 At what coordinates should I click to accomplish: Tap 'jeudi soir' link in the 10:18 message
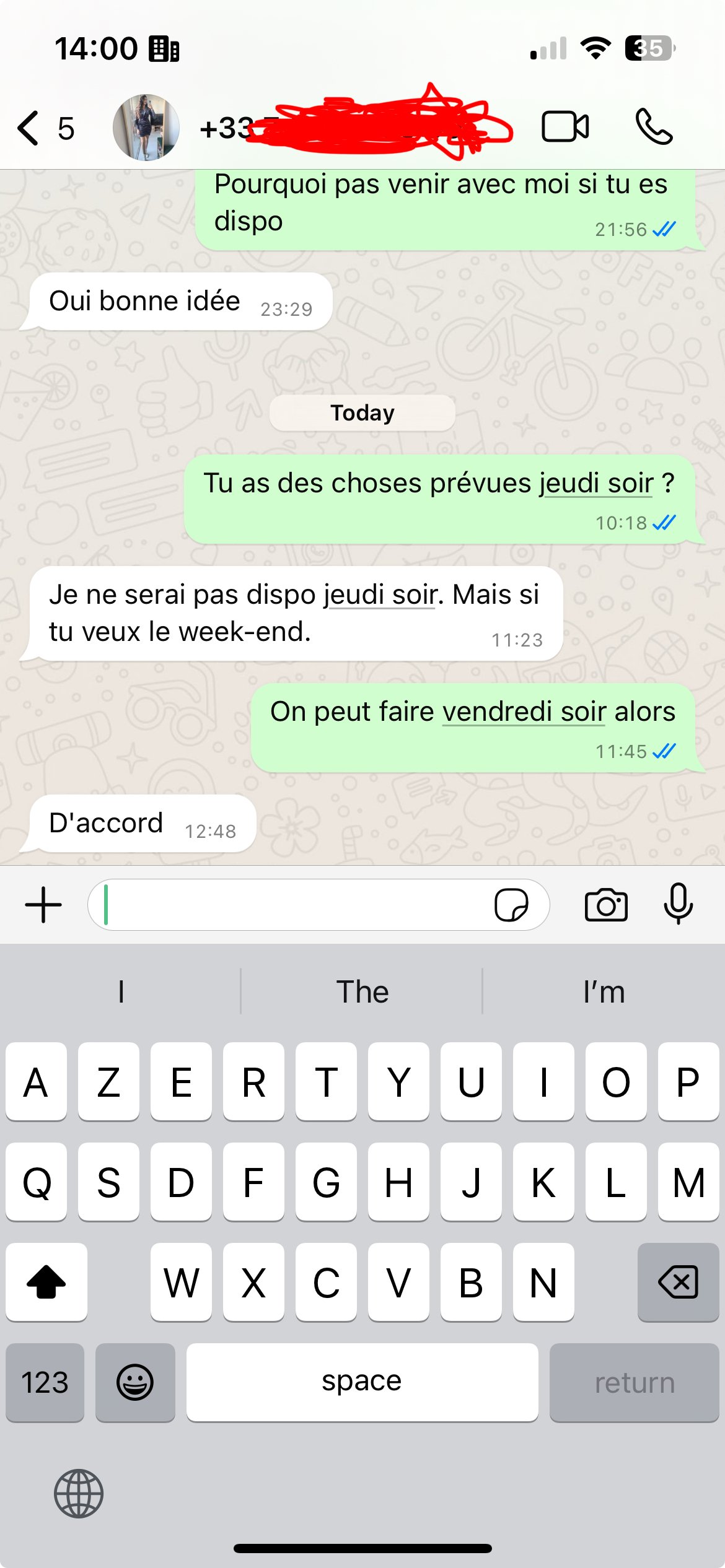tap(596, 483)
